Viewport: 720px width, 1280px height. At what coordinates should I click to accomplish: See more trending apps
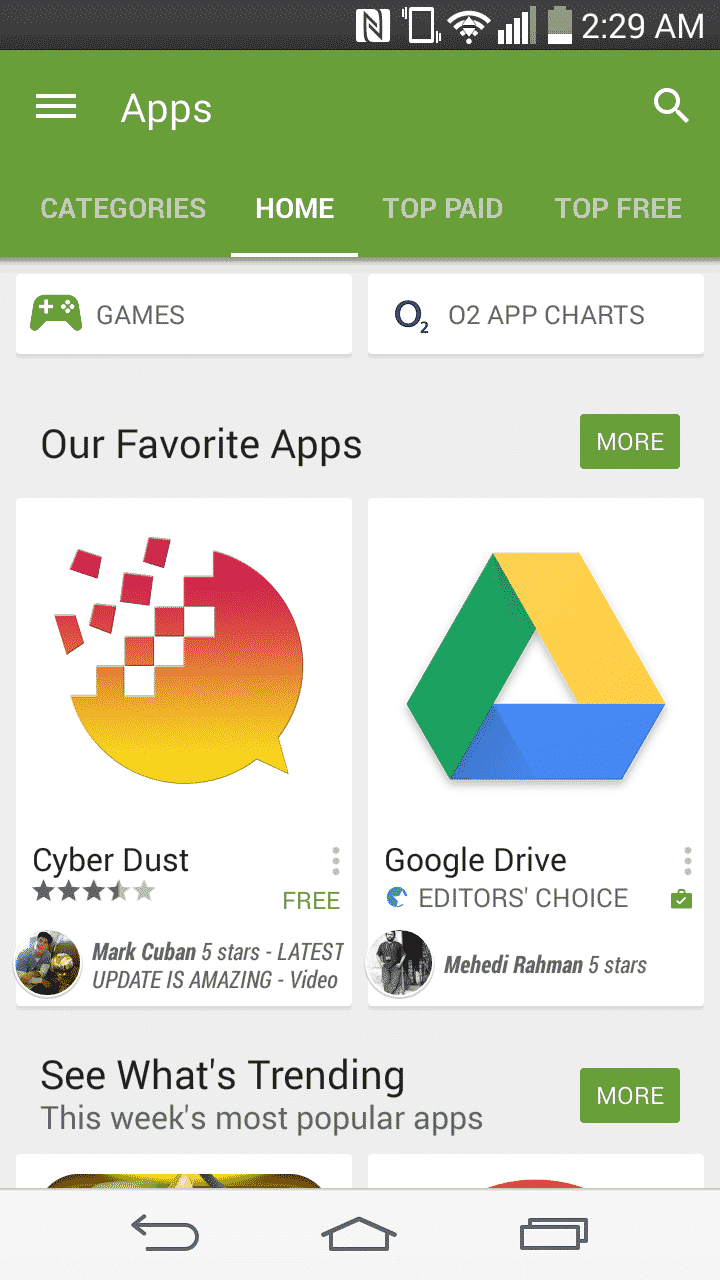629,1095
